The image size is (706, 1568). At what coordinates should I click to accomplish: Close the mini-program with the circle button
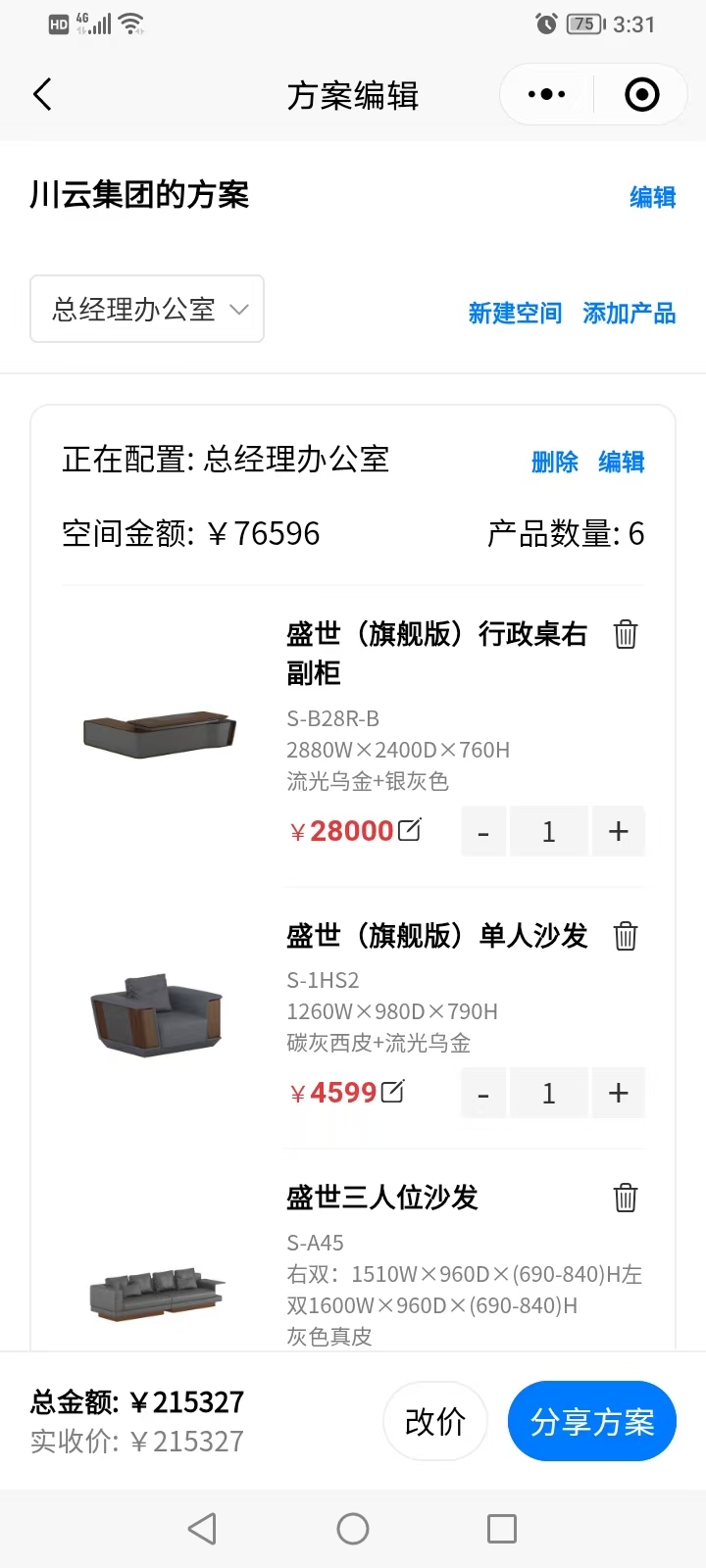point(641,95)
